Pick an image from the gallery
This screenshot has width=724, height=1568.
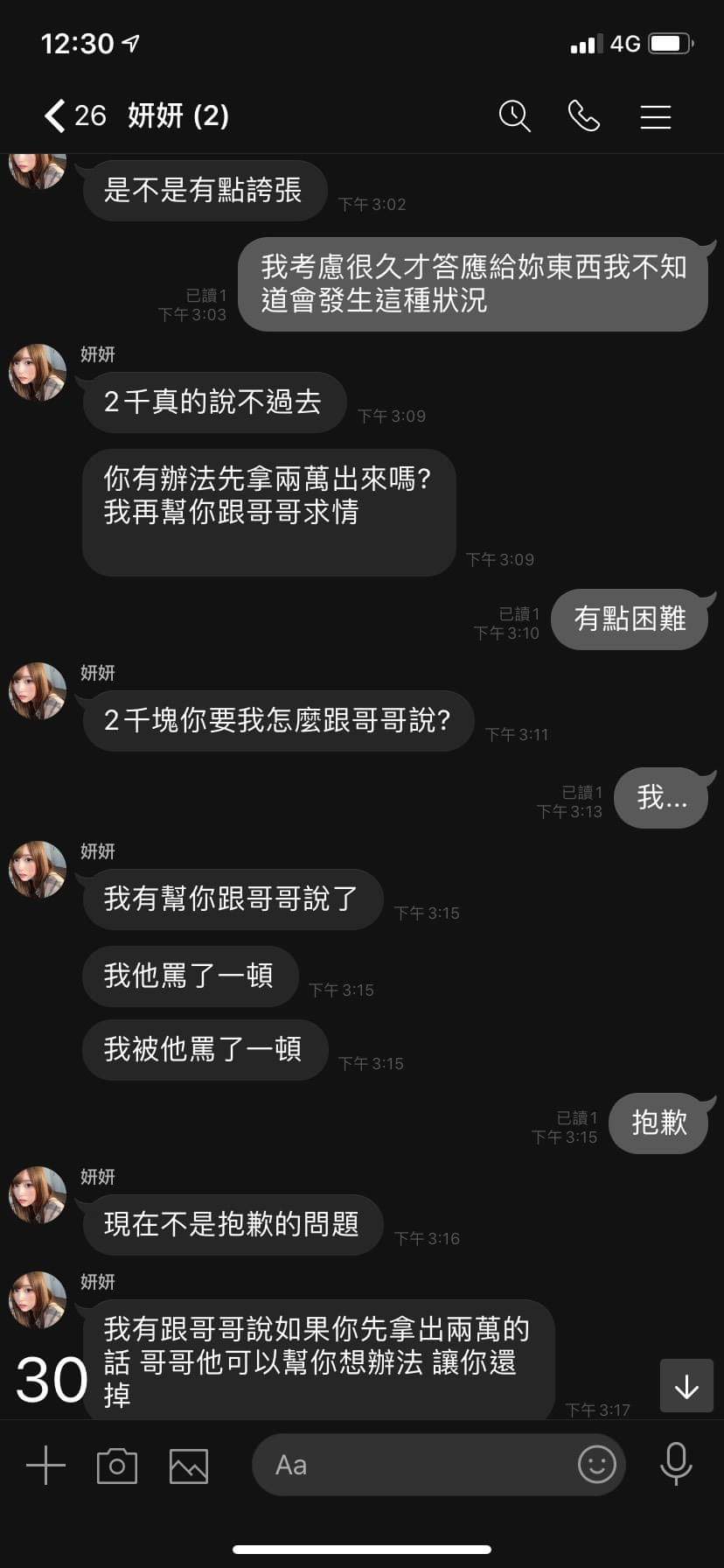point(188,1466)
